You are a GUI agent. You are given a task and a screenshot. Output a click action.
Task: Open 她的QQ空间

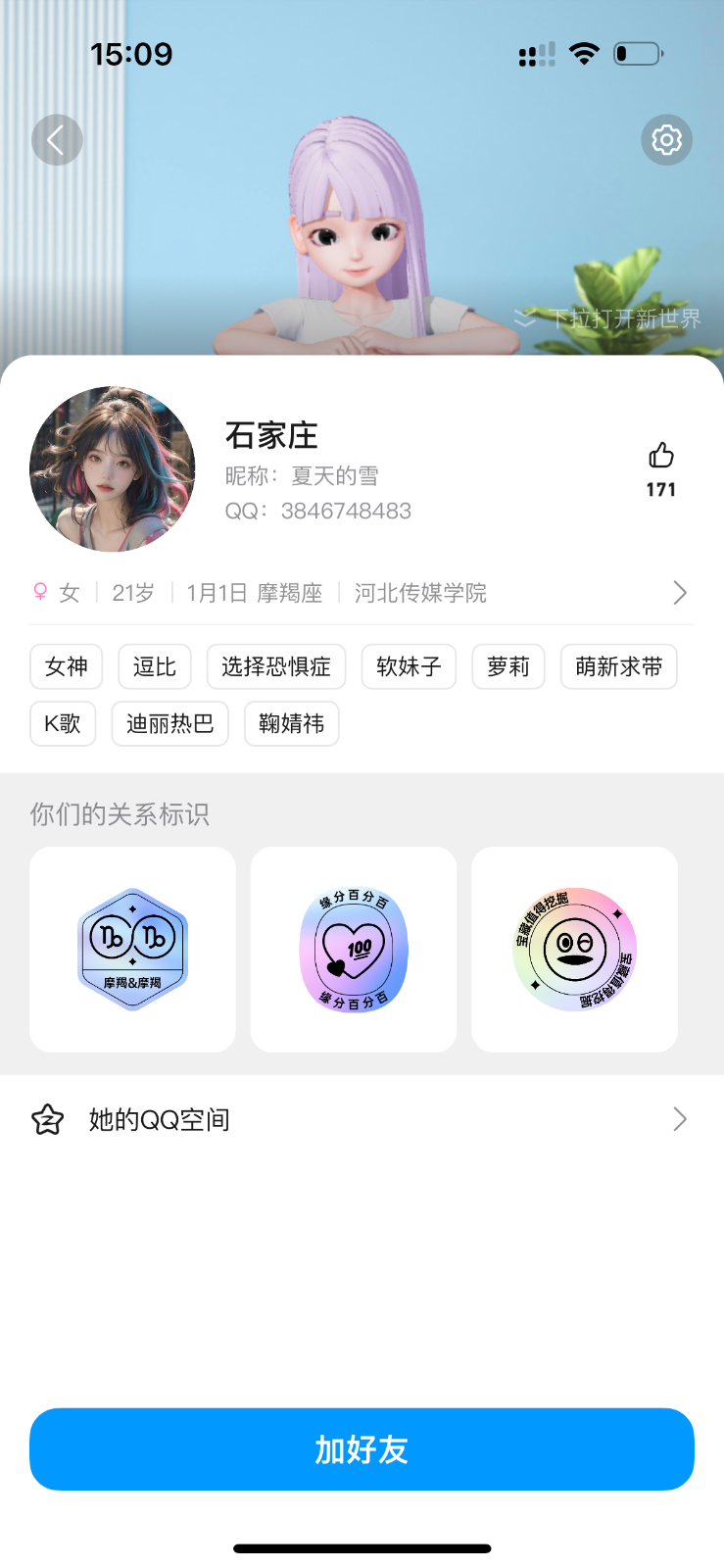click(362, 1119)
